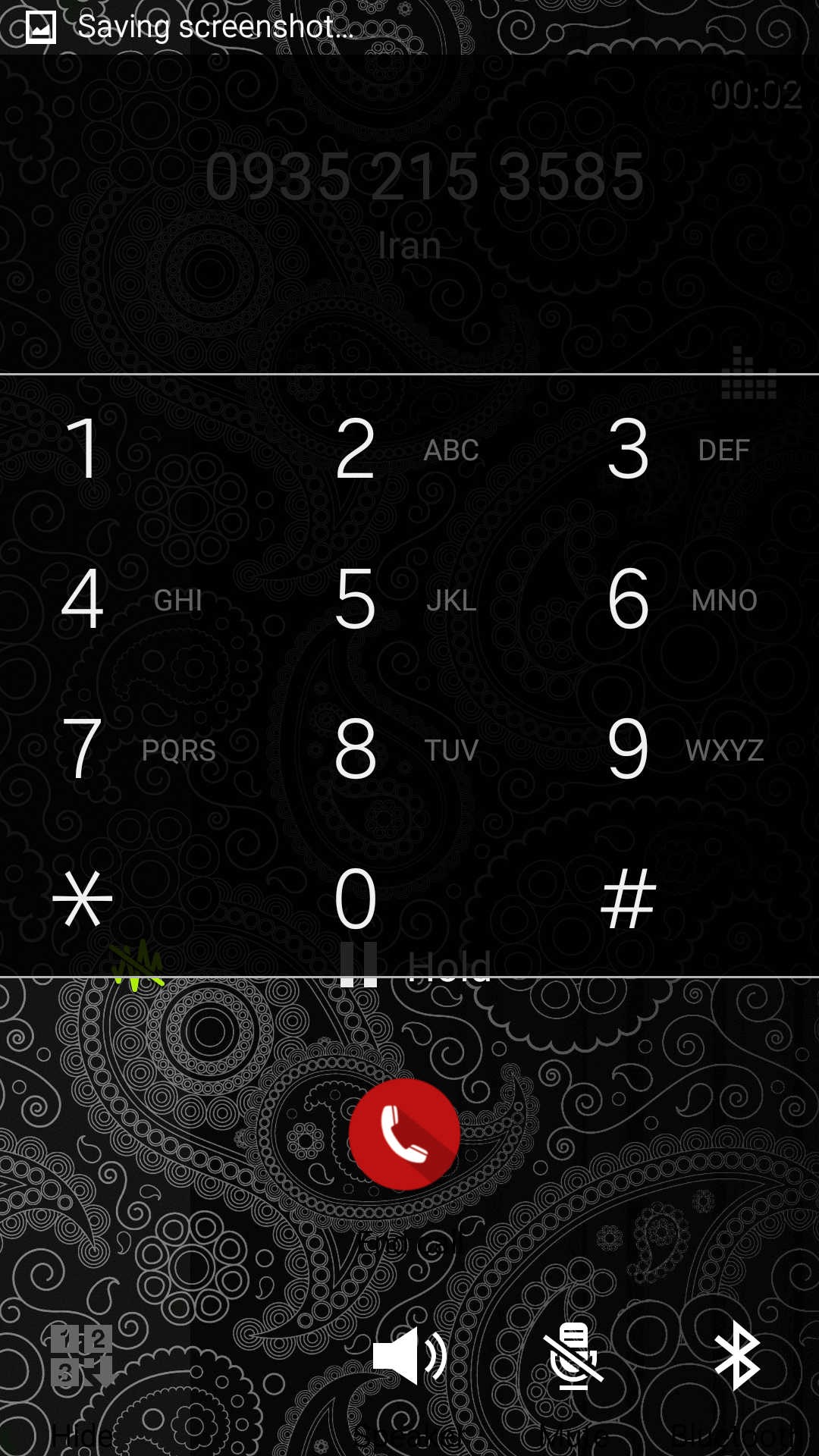Tap keypad key 2 ABC
This screenshot has width=819, height=1456.
coord(409,450)
